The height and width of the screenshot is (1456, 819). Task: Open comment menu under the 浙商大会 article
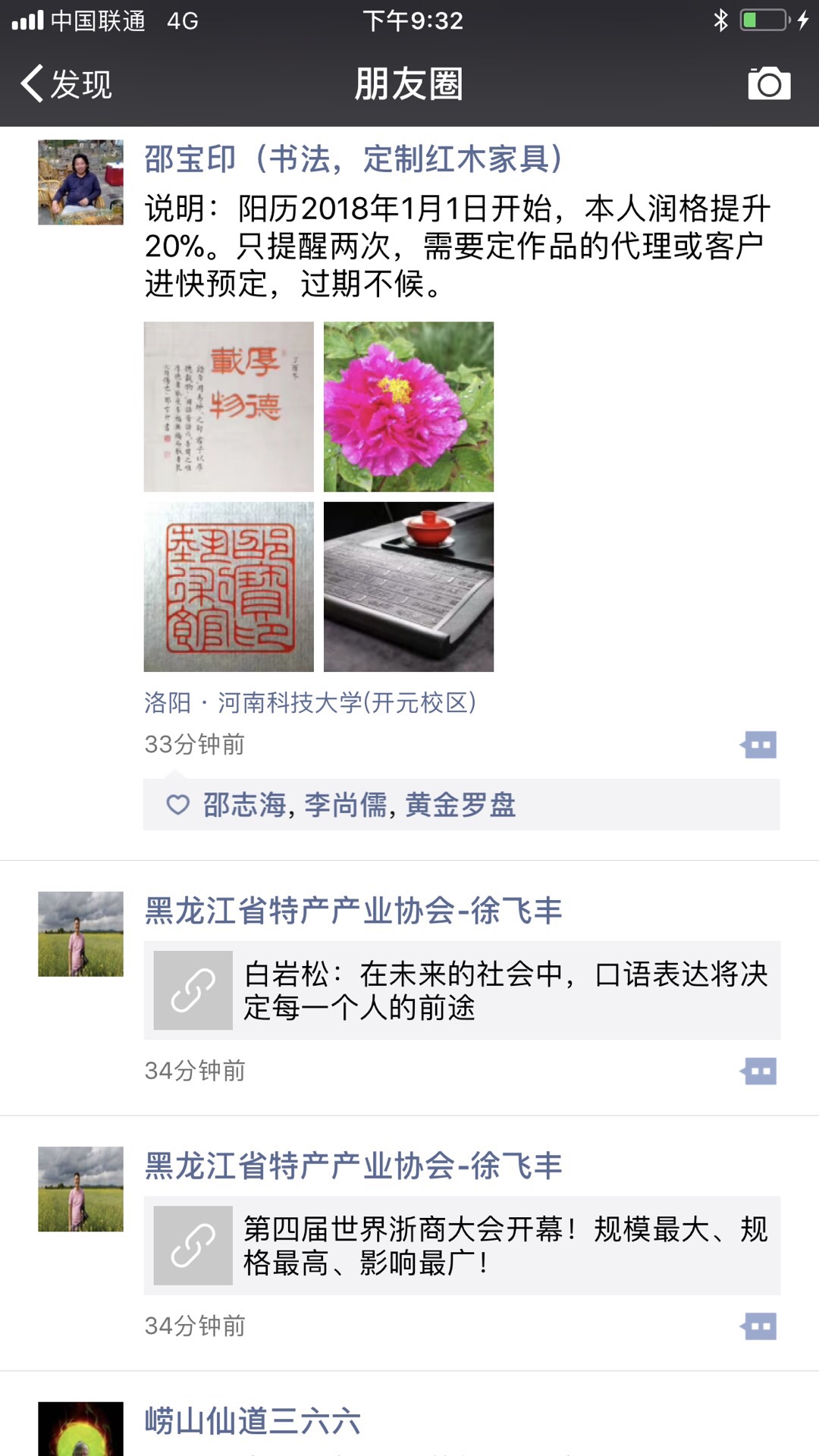tap(759, 1326)
